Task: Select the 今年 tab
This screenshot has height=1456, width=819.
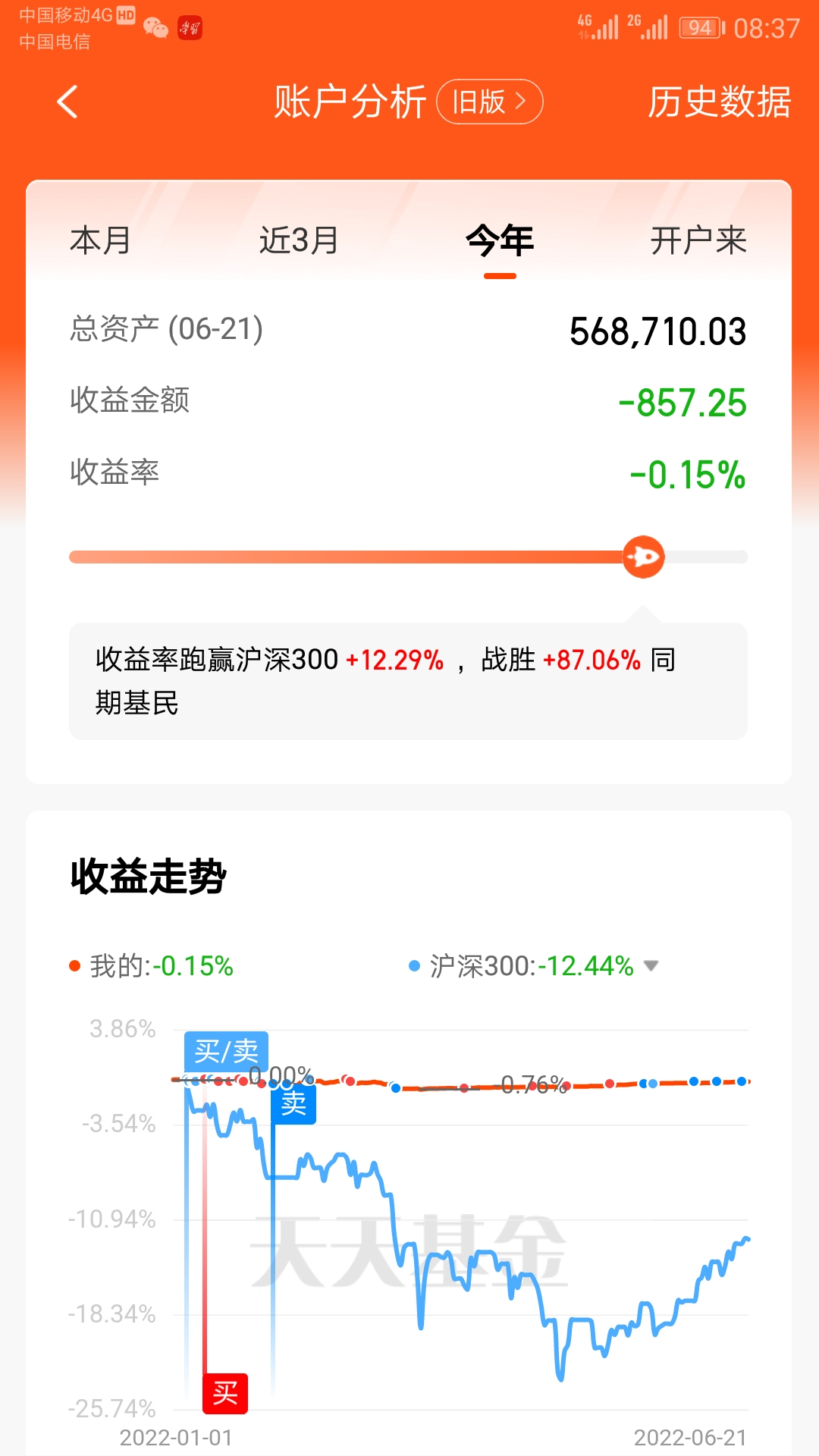Action: (500, 240)
